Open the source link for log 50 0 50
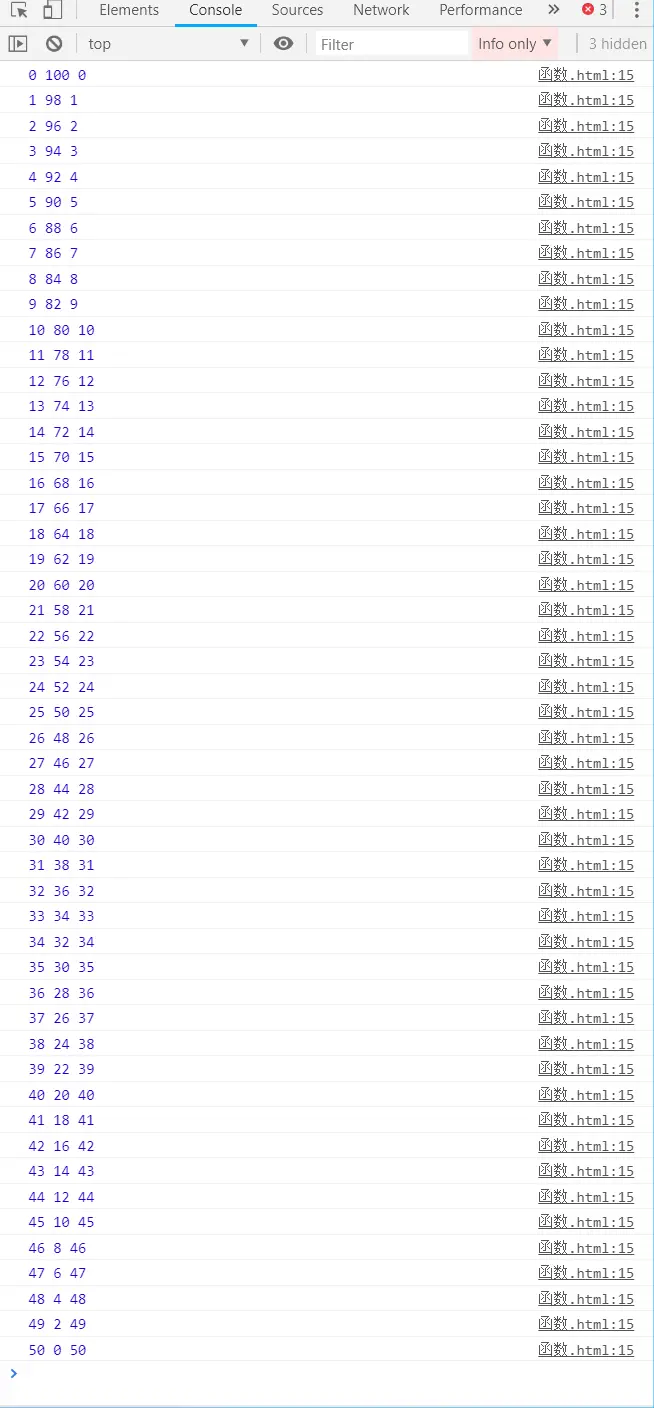Image resolution: width=654 pixels, height=1408 pixels. pos(586,1350)
